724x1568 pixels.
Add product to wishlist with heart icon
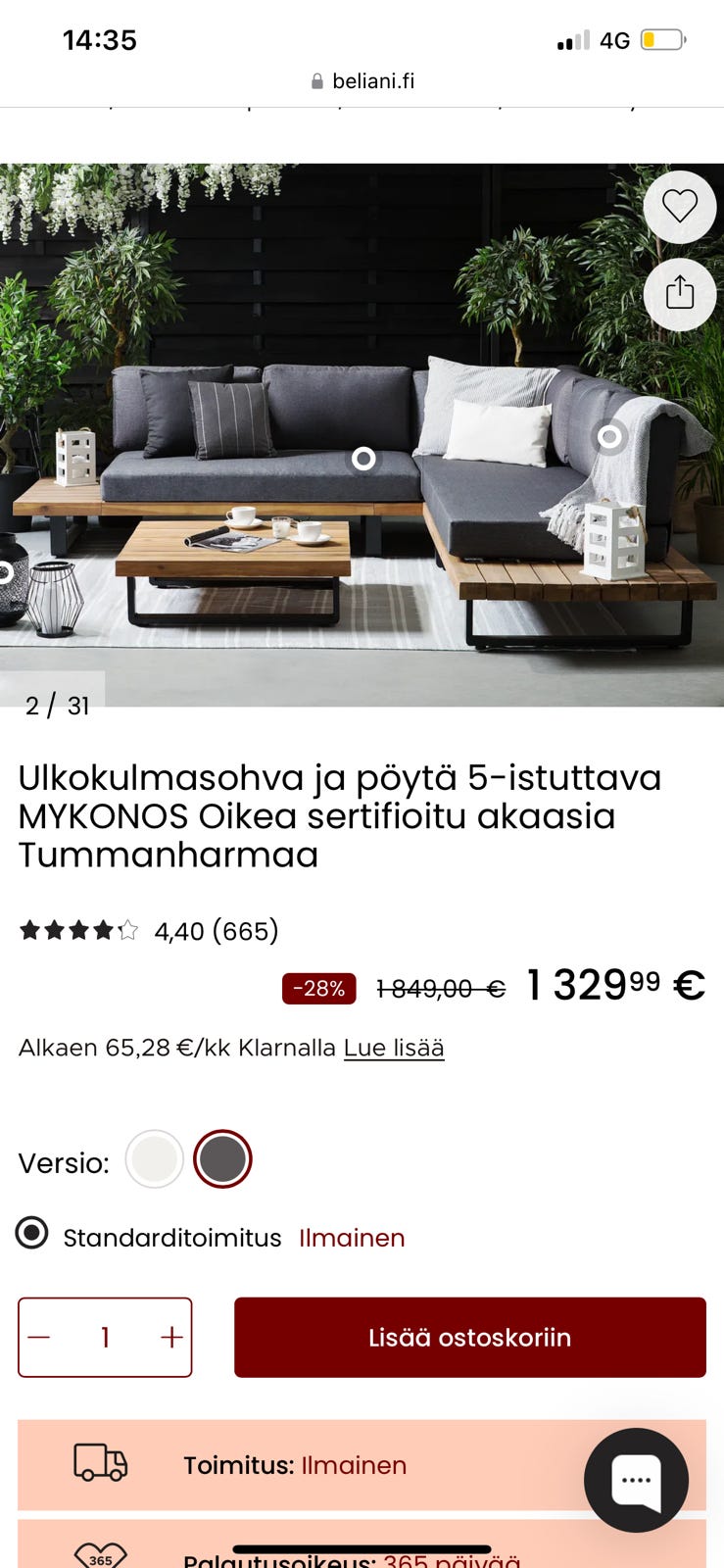coord(680,207)
